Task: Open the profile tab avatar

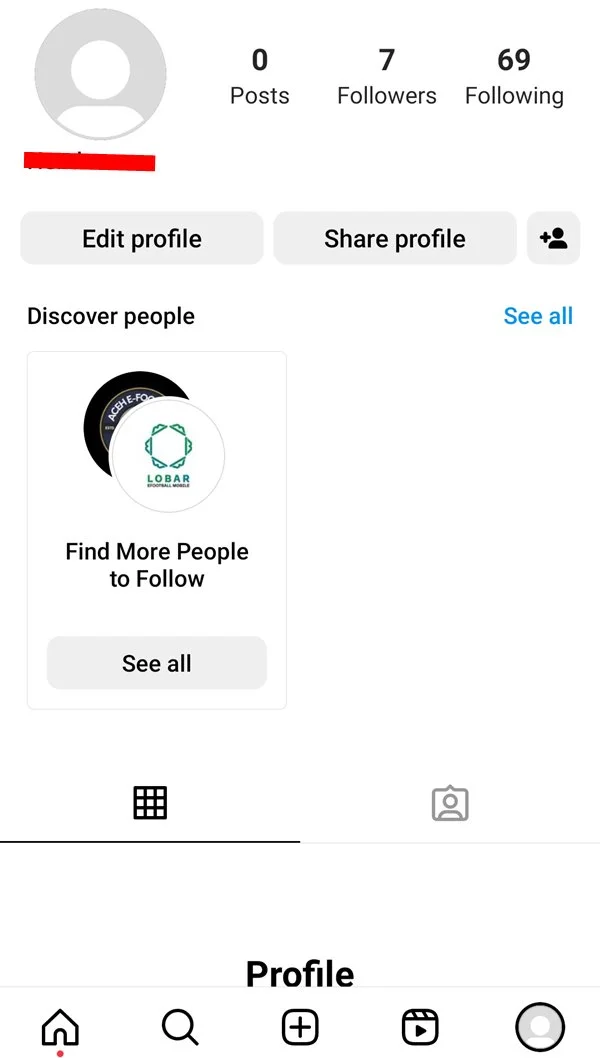Action: click(x=540, y=1027)
